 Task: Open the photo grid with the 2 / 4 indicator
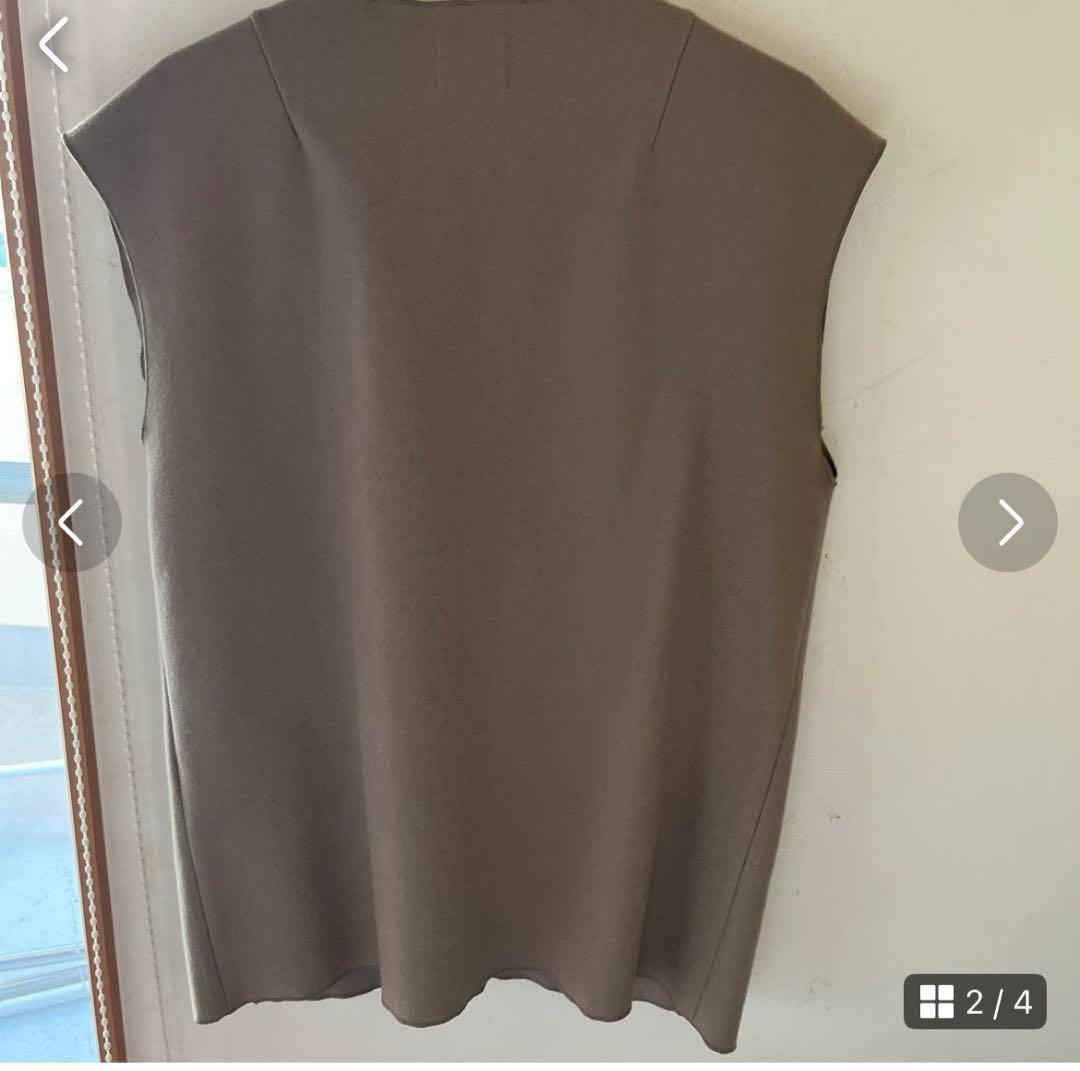tap(974, 1001)
